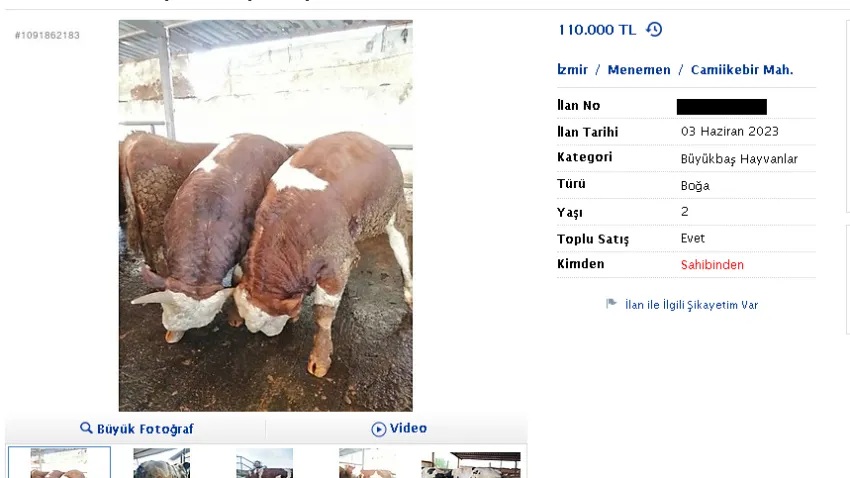Open the main bull photo
Viewport: 850px width, 478px height.
click(265, 215)
